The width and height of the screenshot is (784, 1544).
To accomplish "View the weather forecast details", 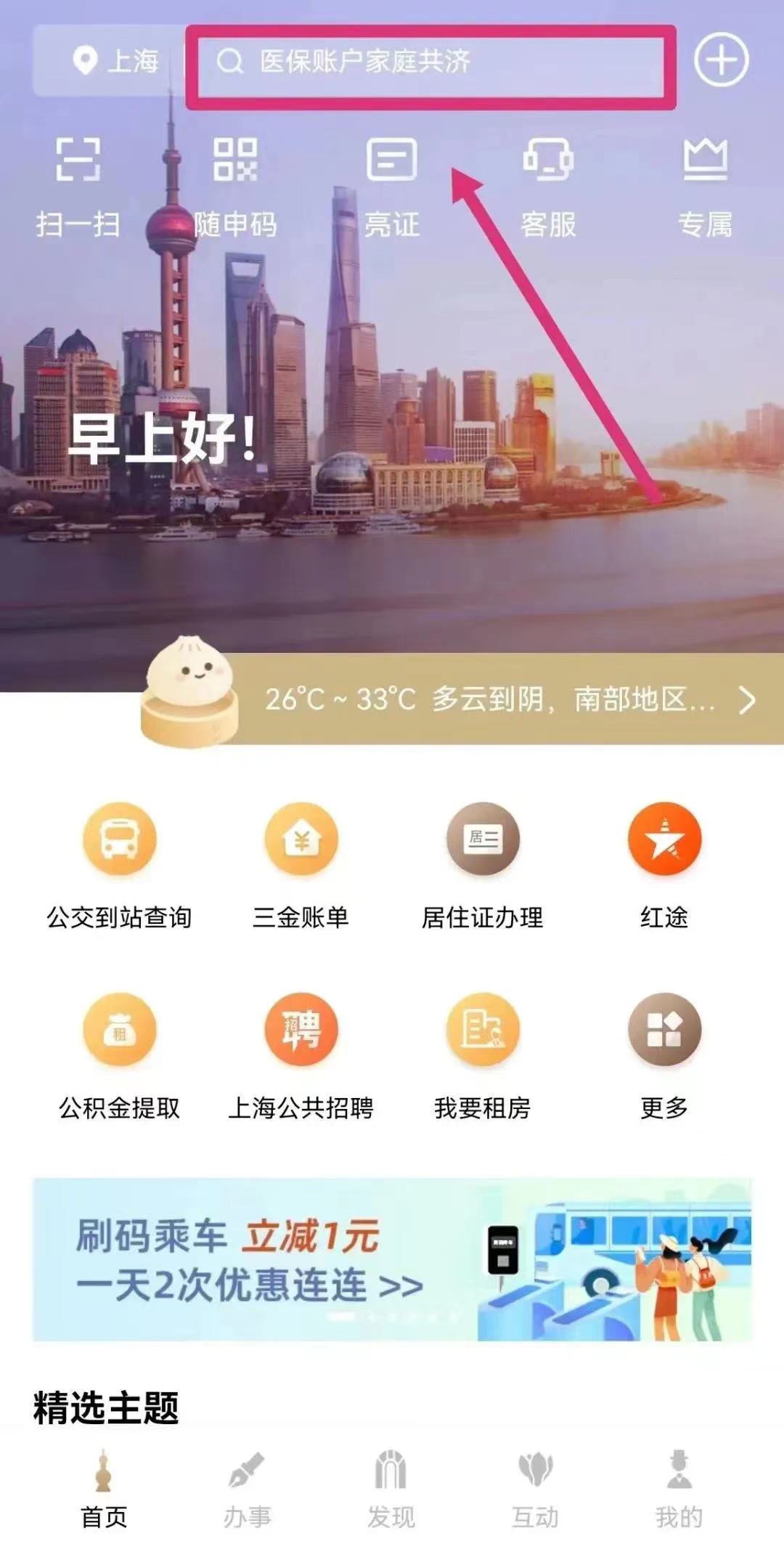I will click(x=508, y=699).
